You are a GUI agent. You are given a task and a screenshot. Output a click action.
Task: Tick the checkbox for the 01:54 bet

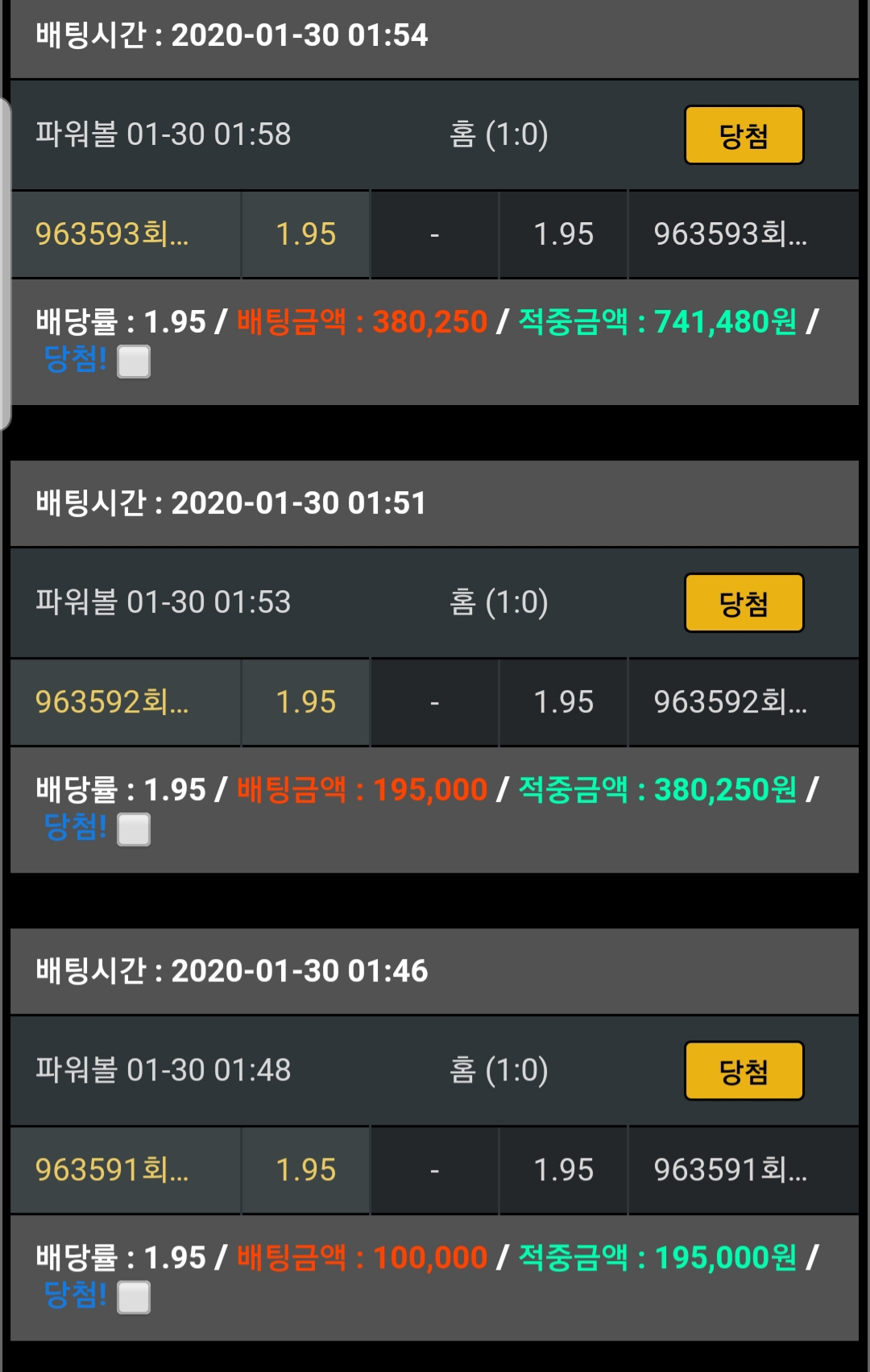click(x=134, y=362)
